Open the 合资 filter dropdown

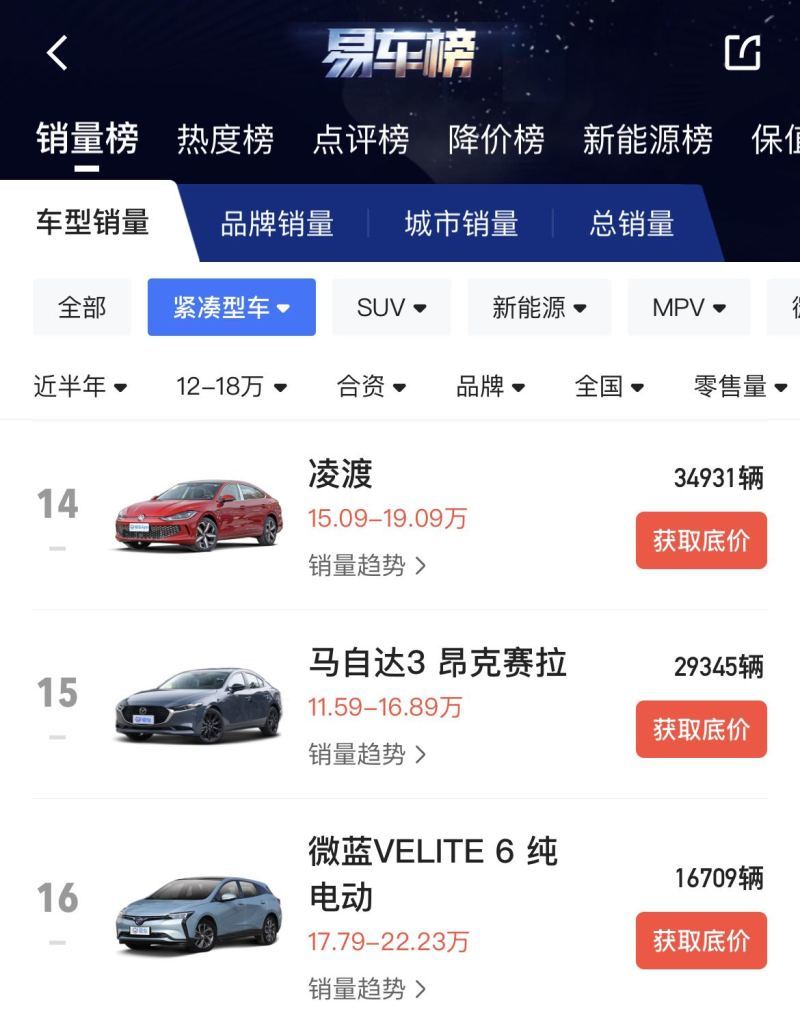(x=371, y=386)
